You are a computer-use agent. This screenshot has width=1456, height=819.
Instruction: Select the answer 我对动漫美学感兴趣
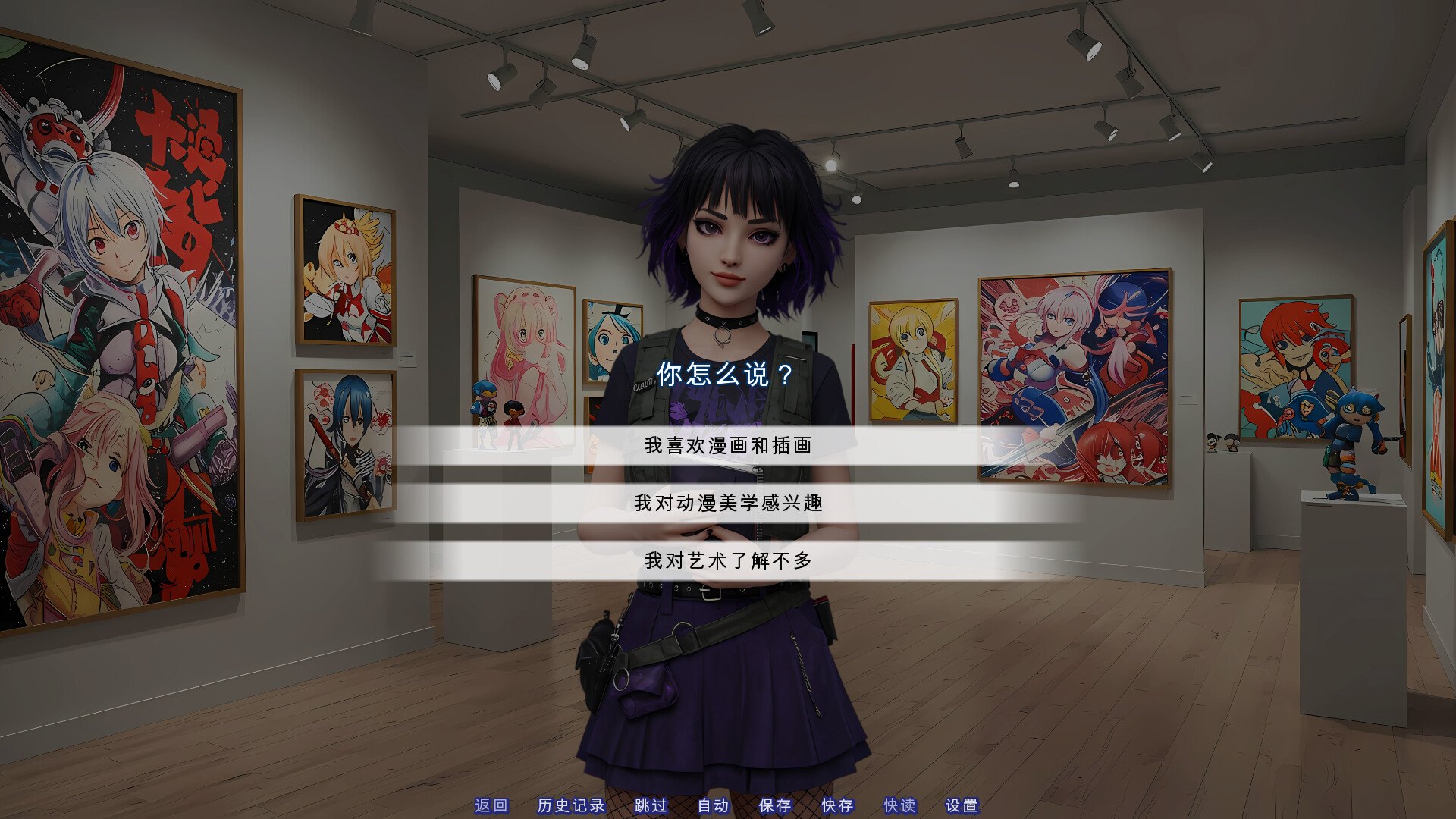pos(728,503)
